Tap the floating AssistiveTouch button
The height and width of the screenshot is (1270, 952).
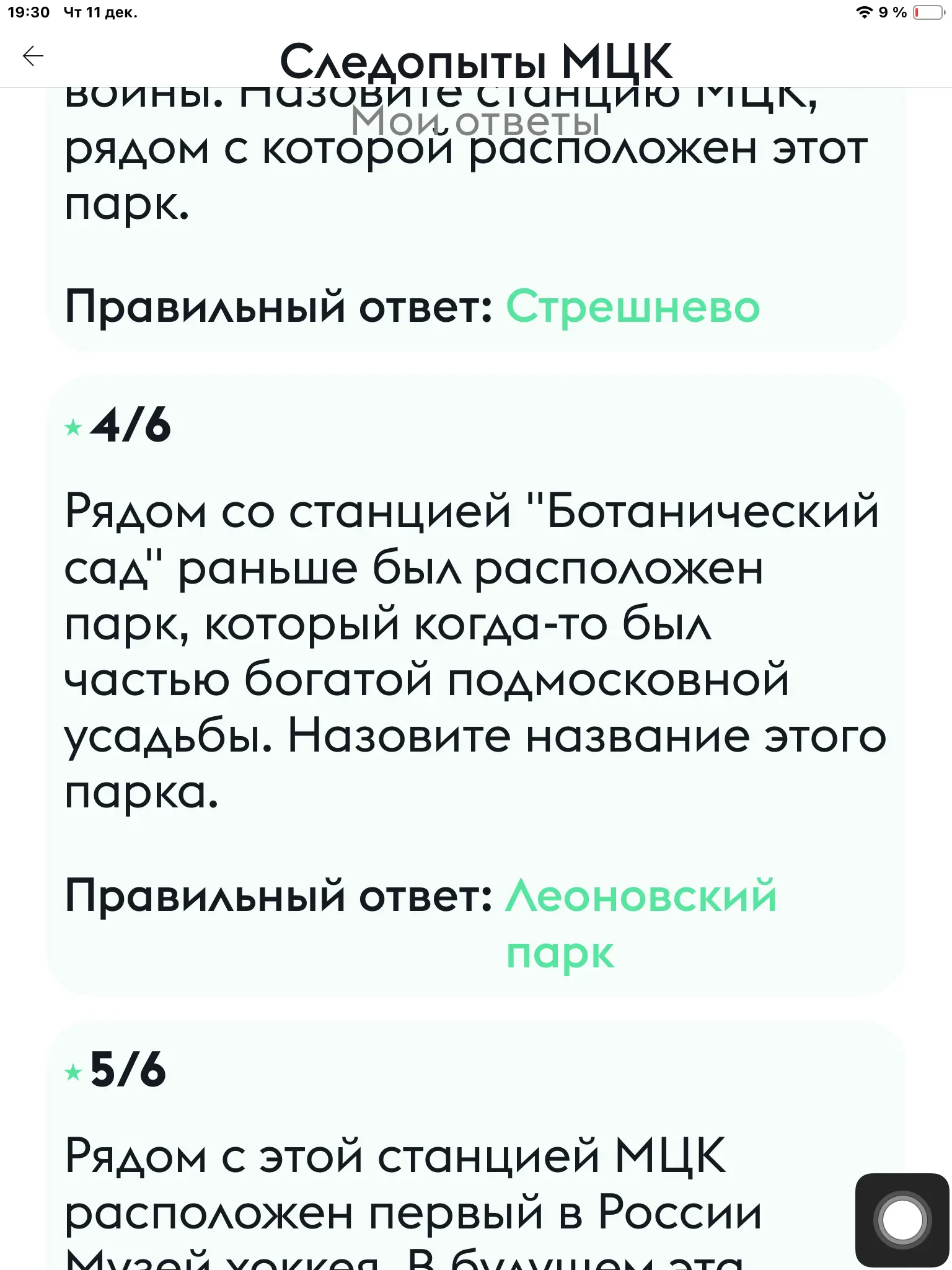click(x=902, y=1220)
